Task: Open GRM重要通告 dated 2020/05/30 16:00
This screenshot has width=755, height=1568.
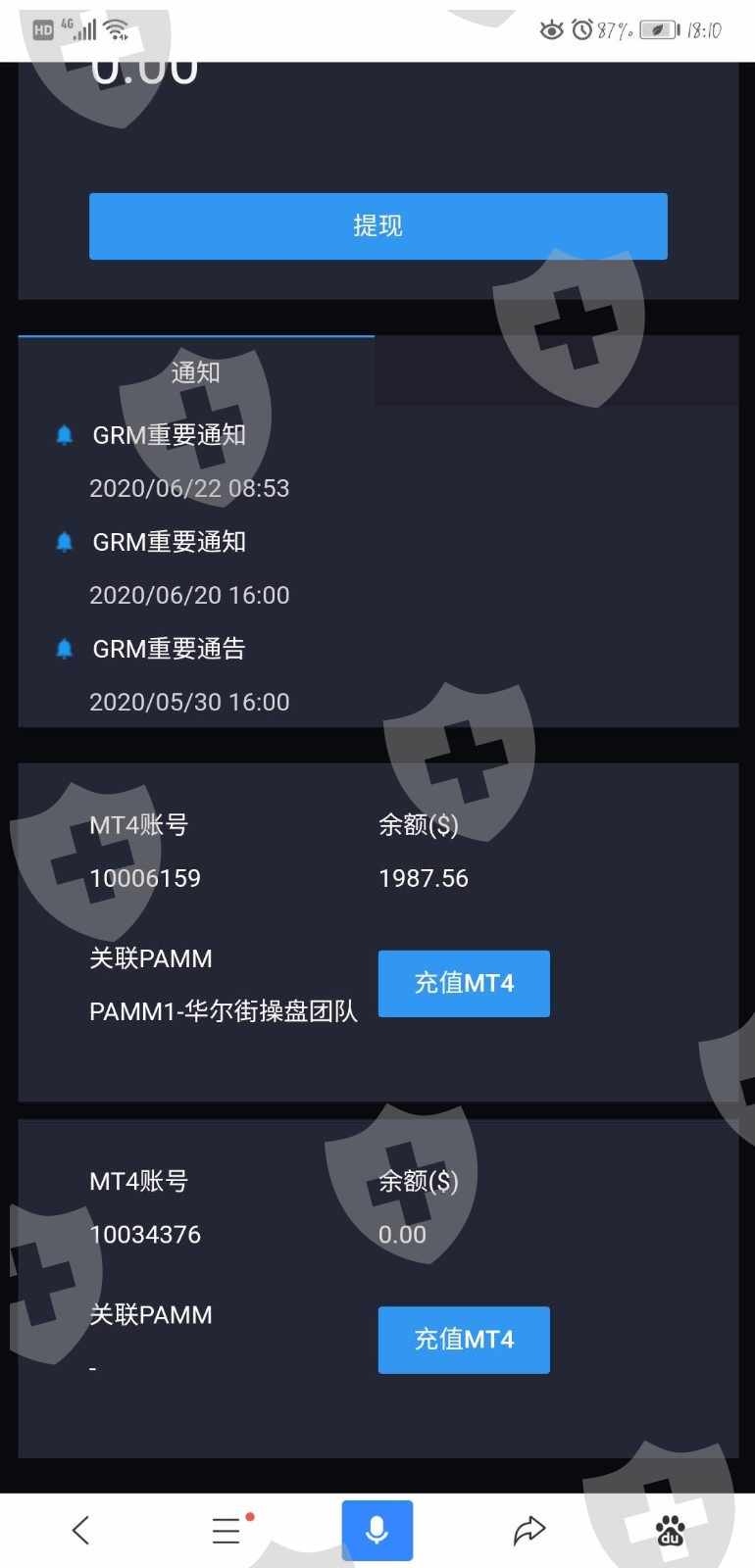Action: click(x=169, y=649)
